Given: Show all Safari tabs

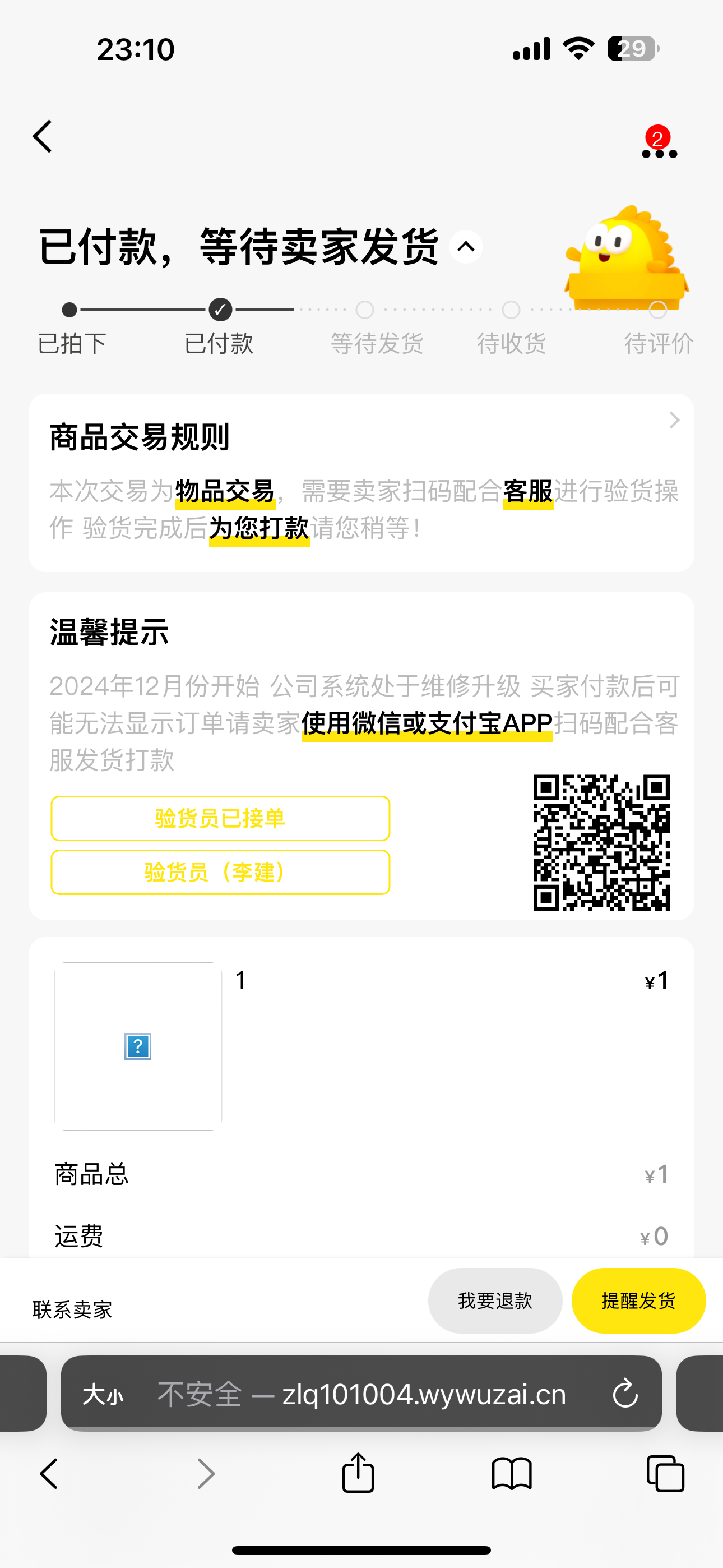Looking at the screenshot, I should pos(665,1474).
